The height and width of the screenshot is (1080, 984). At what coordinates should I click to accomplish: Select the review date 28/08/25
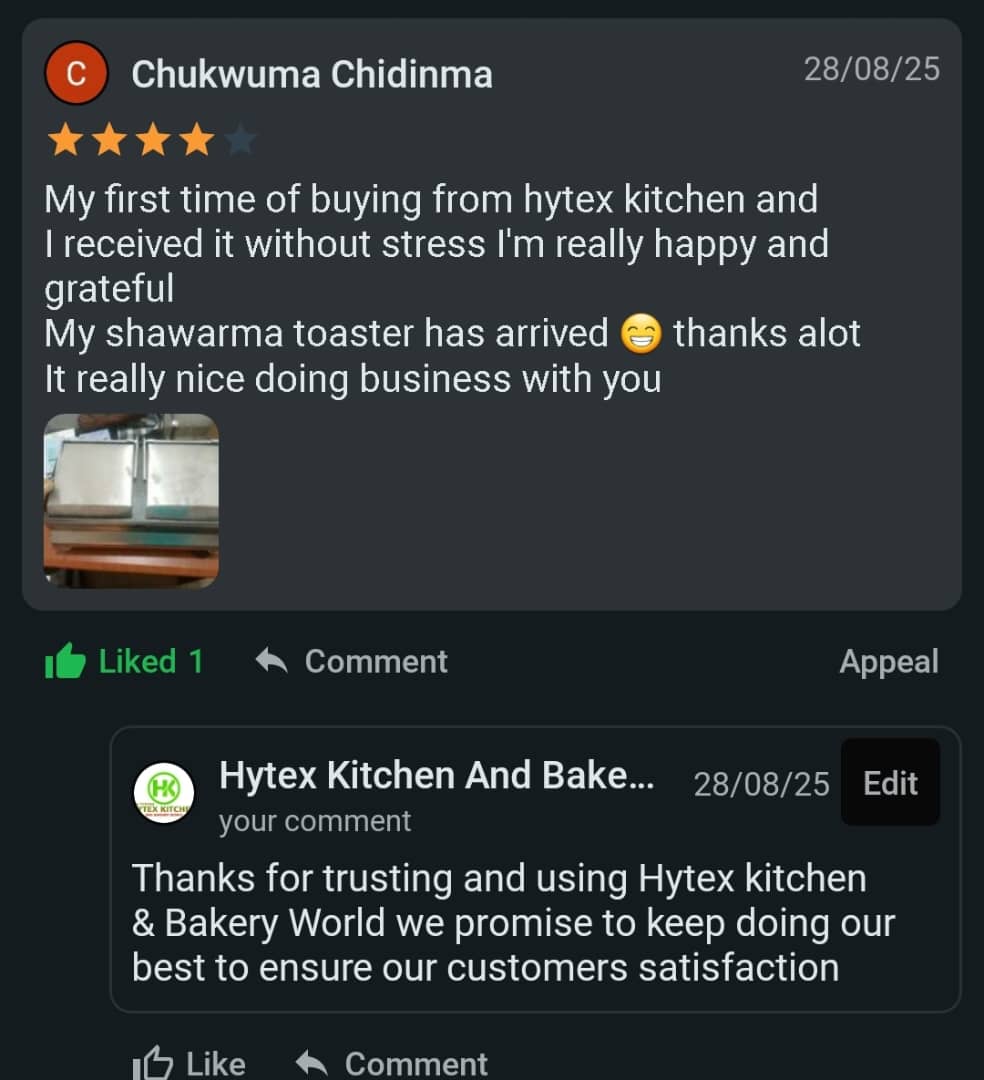[872, 70]
